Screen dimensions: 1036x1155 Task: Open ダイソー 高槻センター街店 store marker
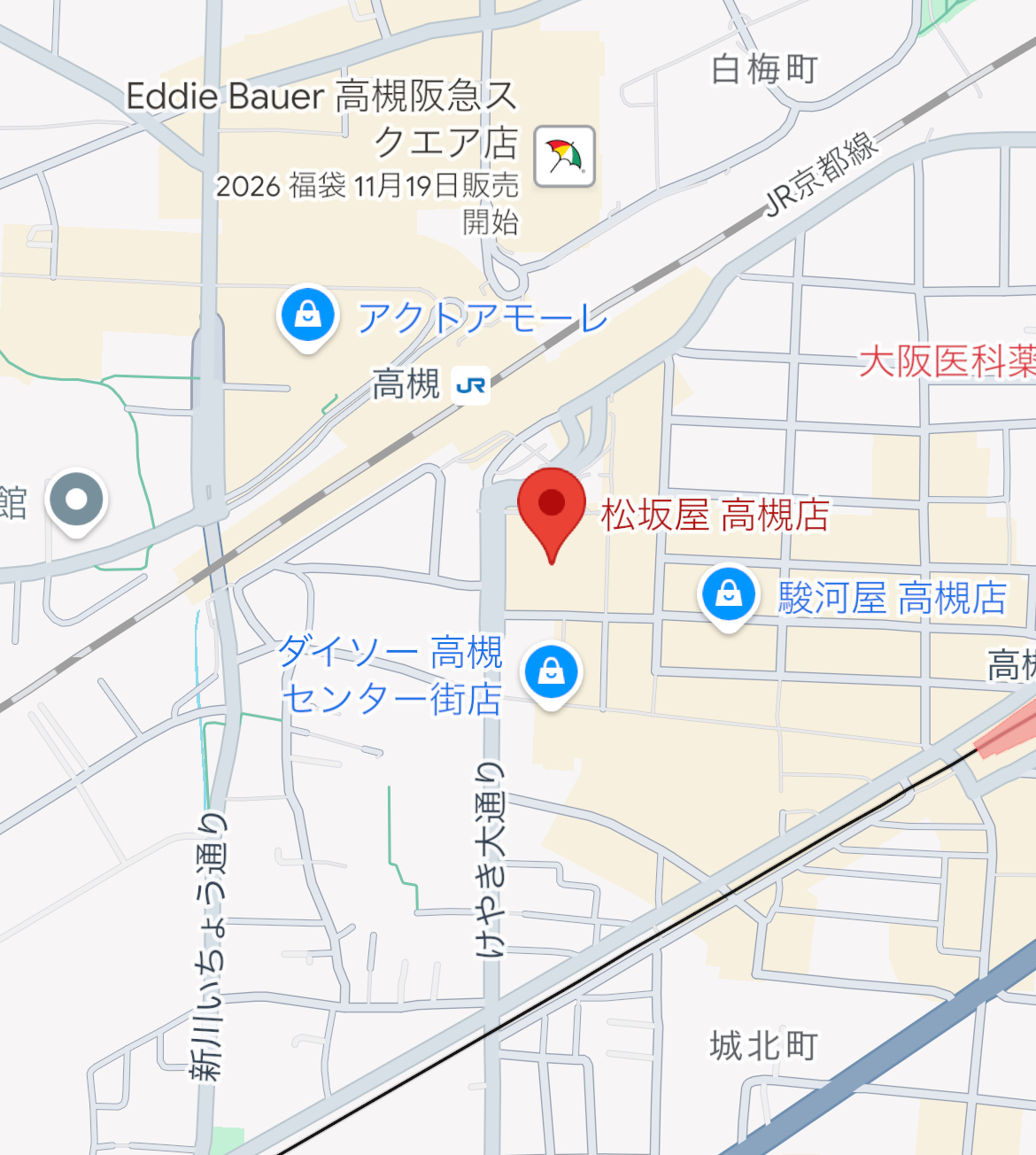coord(551,672)
